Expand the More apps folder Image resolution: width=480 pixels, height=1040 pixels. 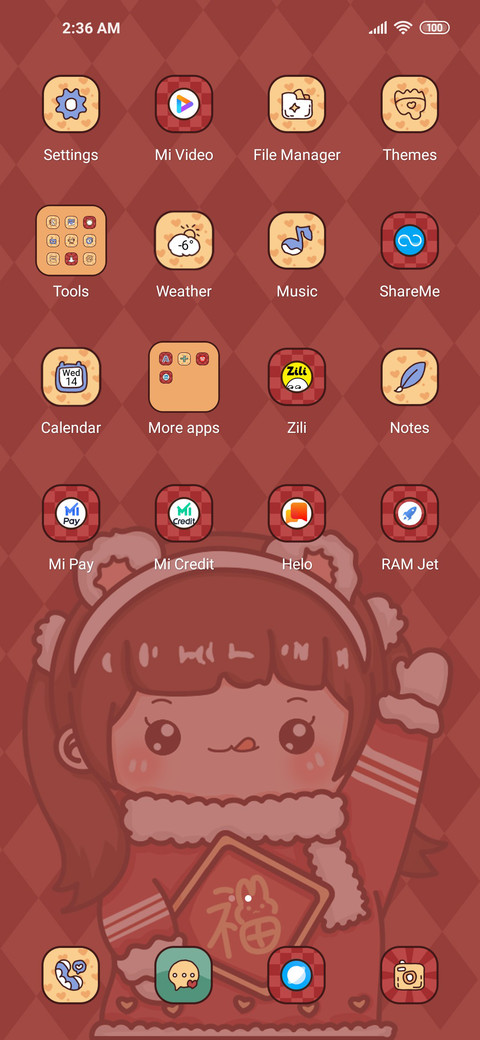click(x=184, y=377)
